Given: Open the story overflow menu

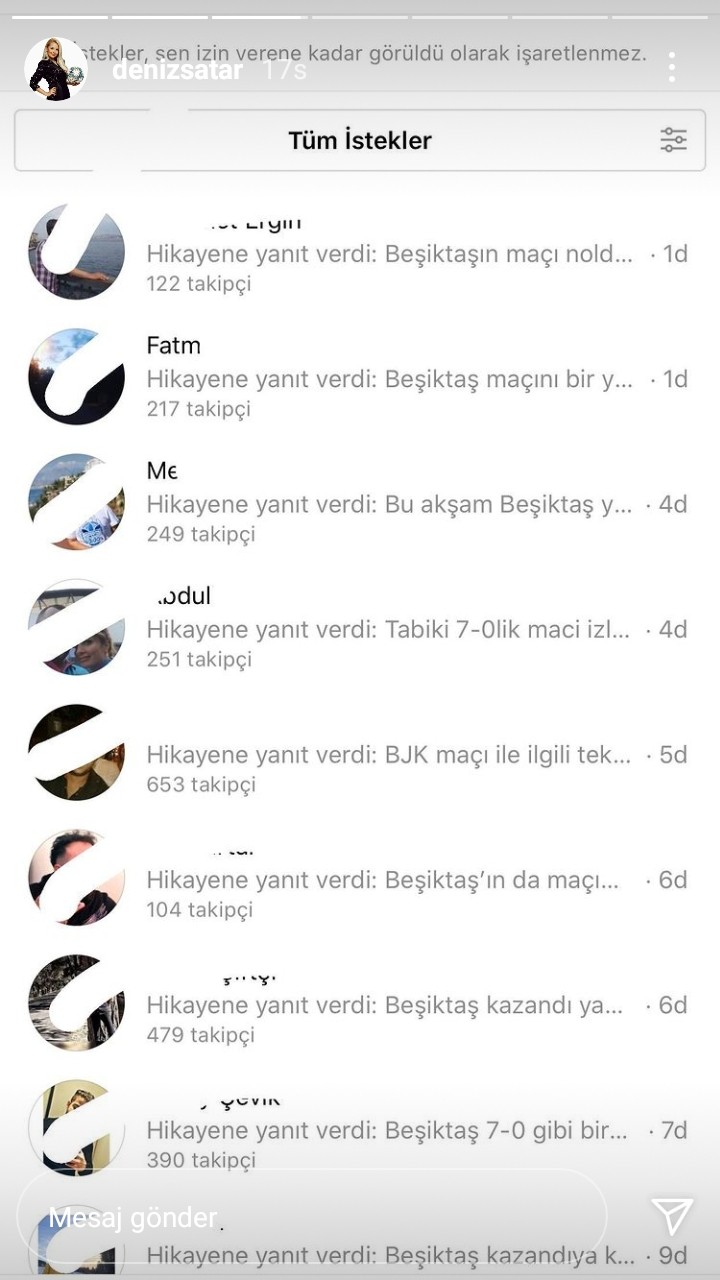Looking at the screenshot, I should coord(672,68).
